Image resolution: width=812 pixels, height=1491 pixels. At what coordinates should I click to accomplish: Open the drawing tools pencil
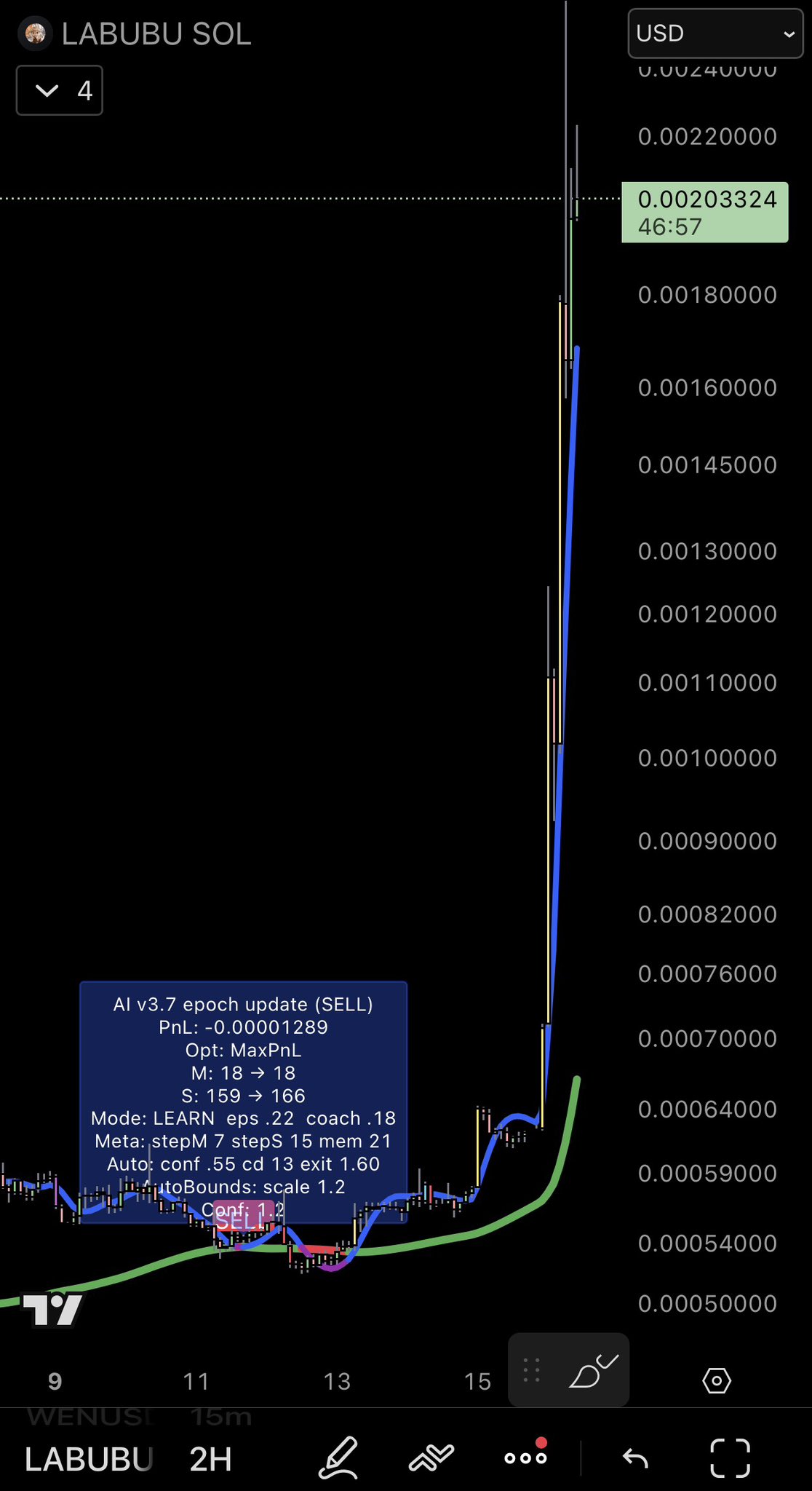(338, 1458)
